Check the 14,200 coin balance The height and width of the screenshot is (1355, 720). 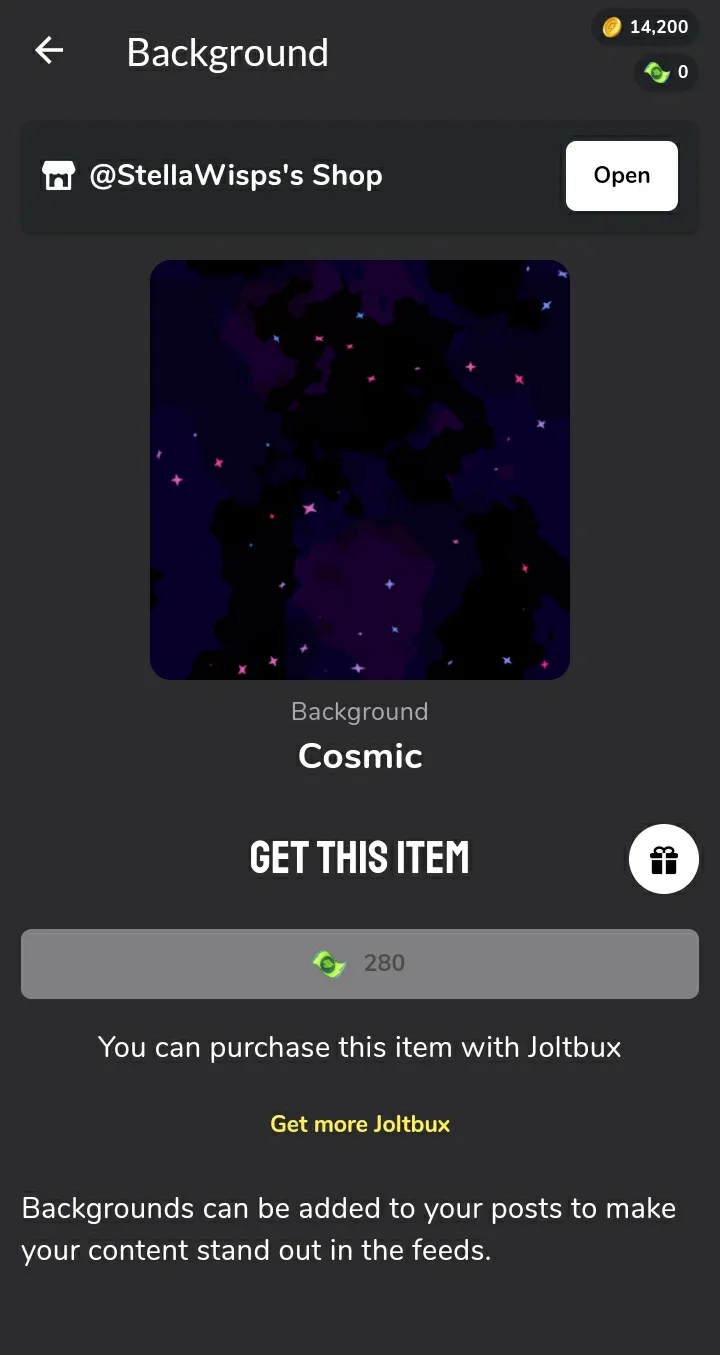click(x=646, y=27)
